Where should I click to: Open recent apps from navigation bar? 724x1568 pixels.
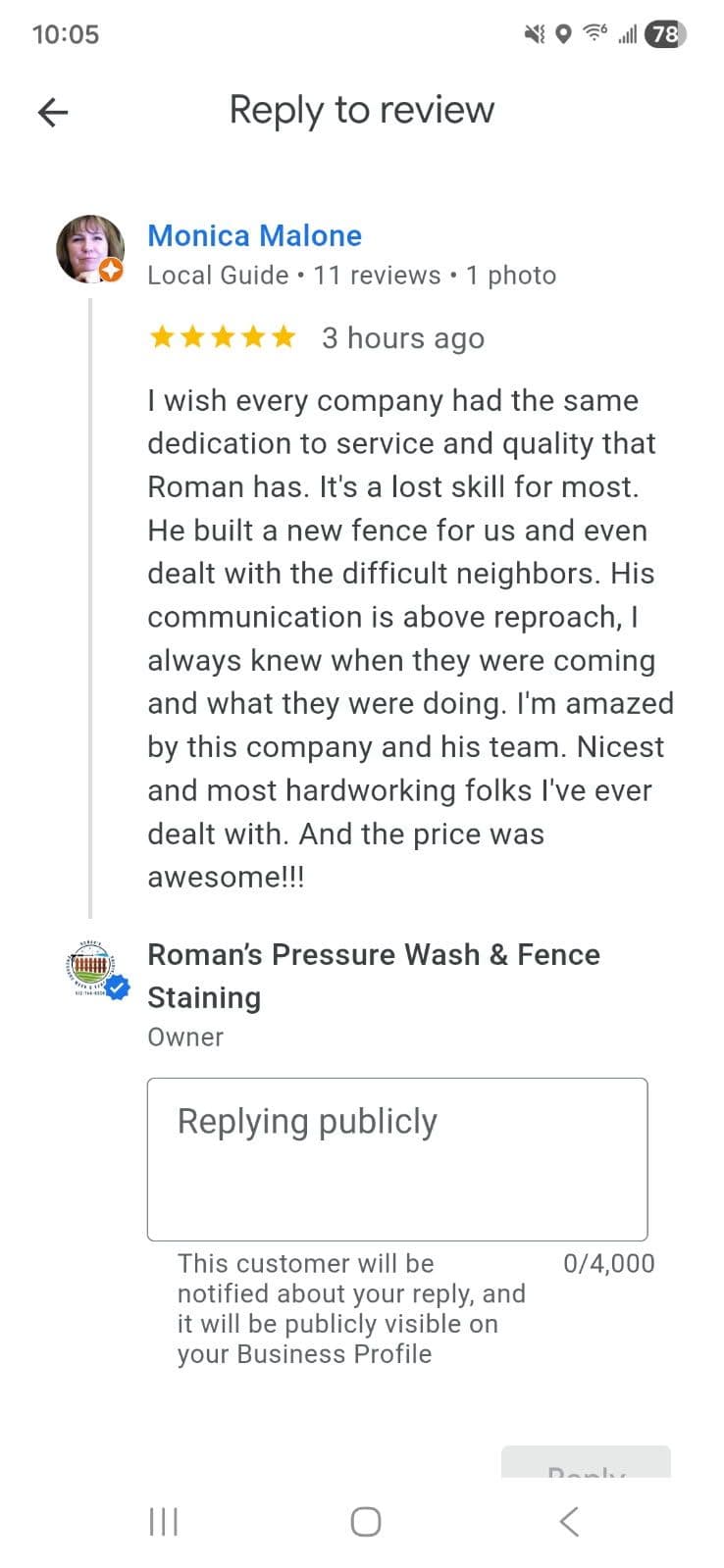(x=163, y=1522)
